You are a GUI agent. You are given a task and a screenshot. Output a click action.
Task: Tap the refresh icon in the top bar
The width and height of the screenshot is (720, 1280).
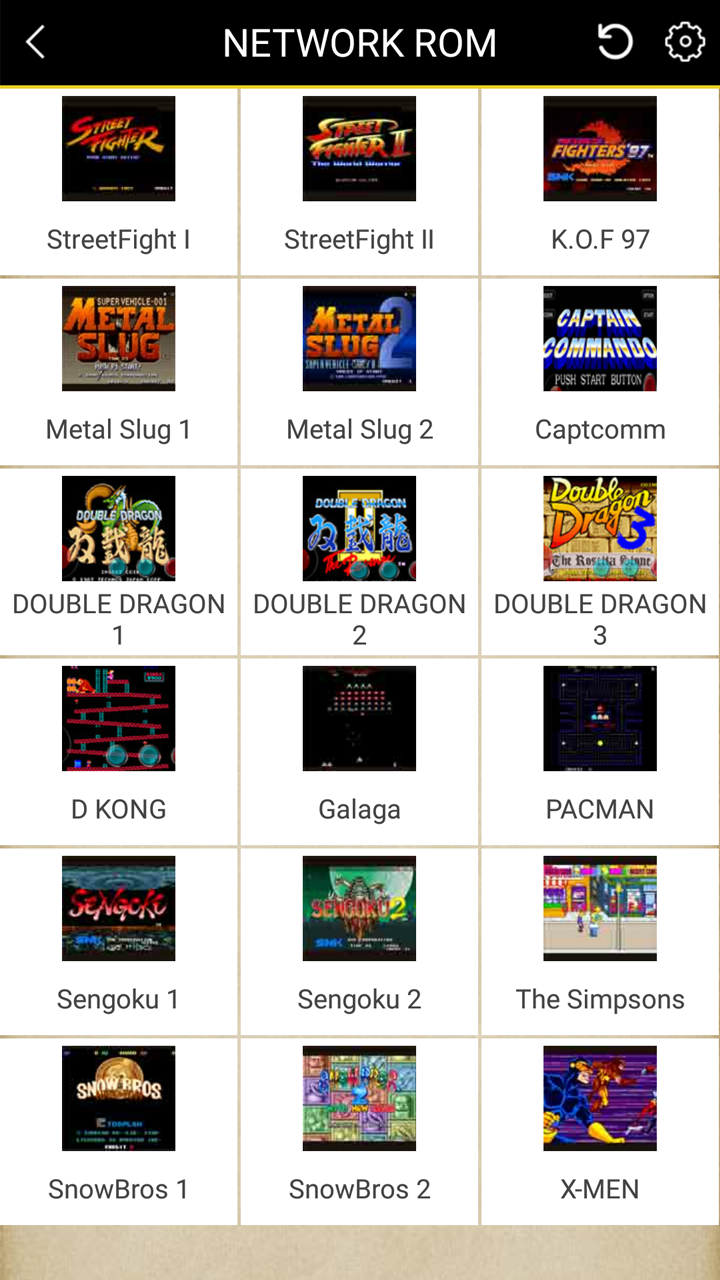coord(614,42)
